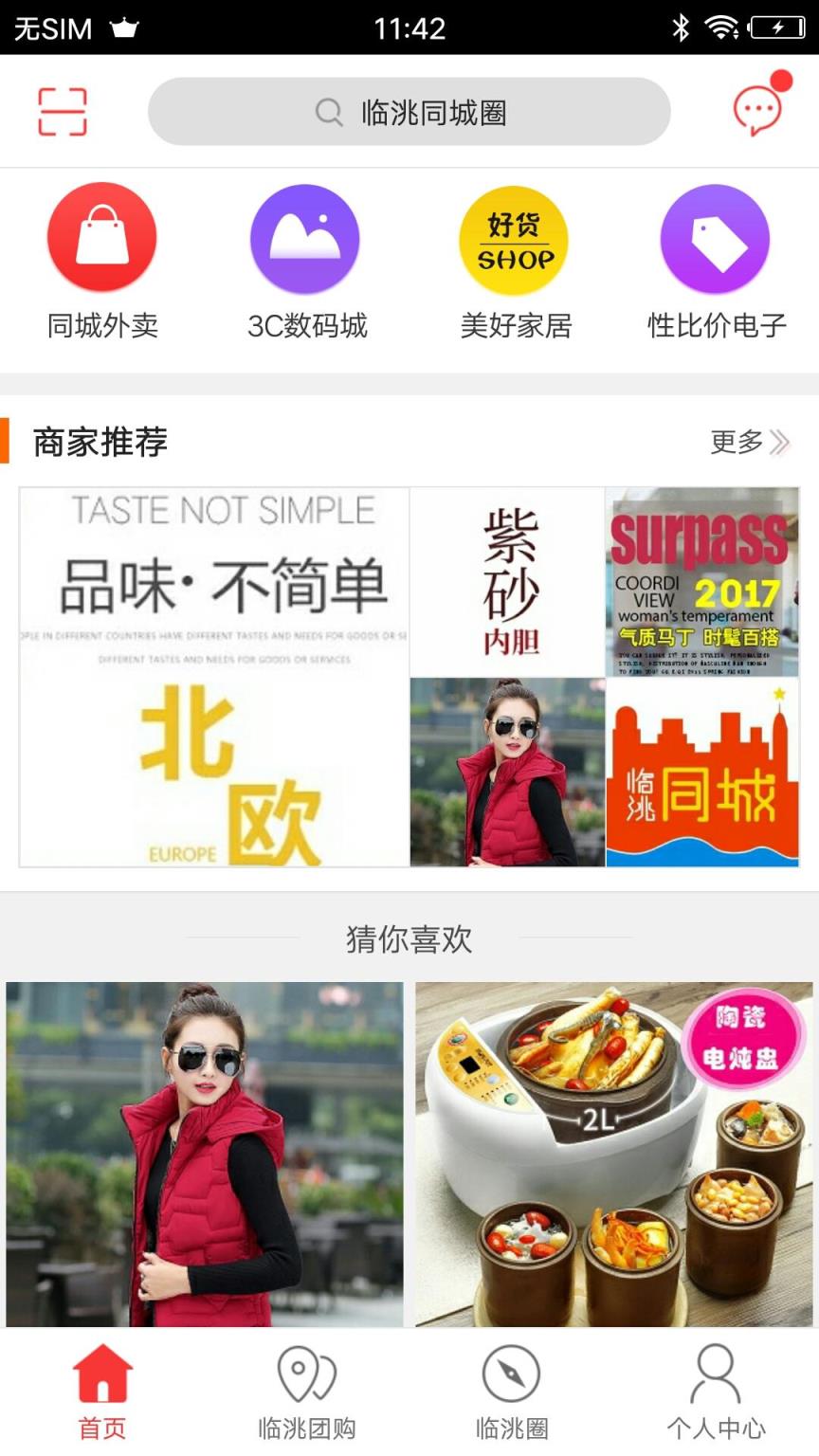Open the 商家推荐 section header
This screenshot has height=1456, width=819.
pos(98,442)
